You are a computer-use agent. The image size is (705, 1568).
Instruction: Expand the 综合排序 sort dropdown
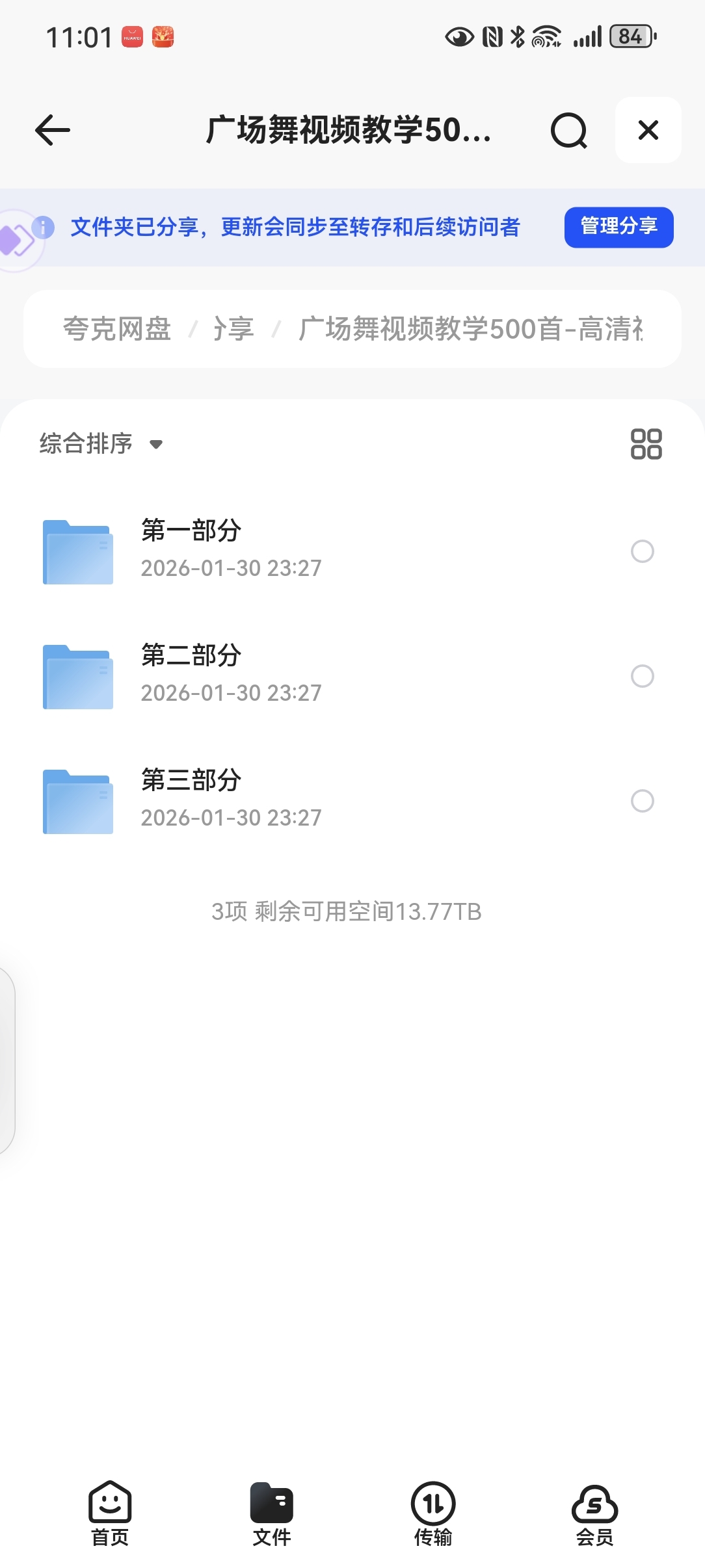point(101,444)
